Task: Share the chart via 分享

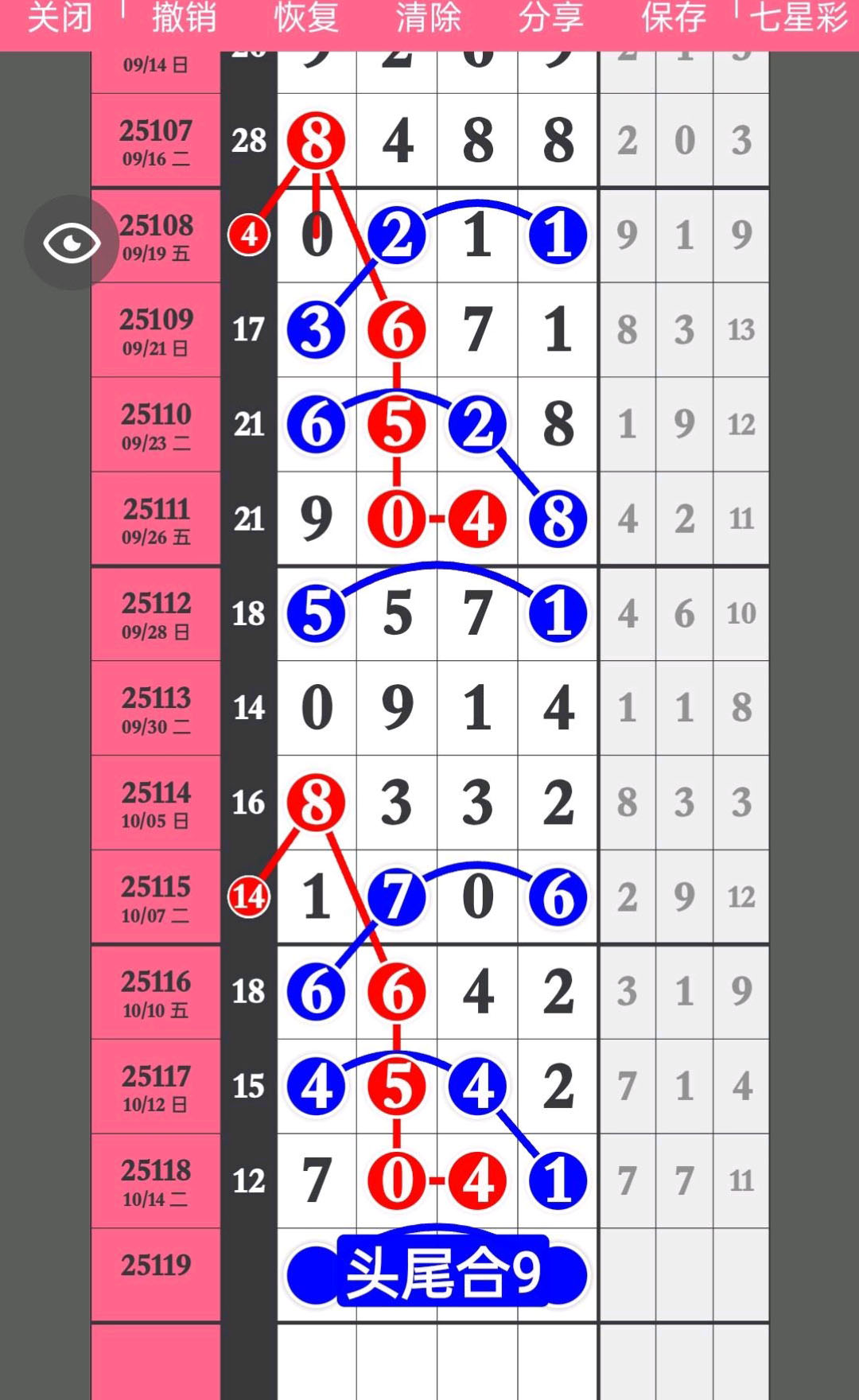Action: (551, 17)
